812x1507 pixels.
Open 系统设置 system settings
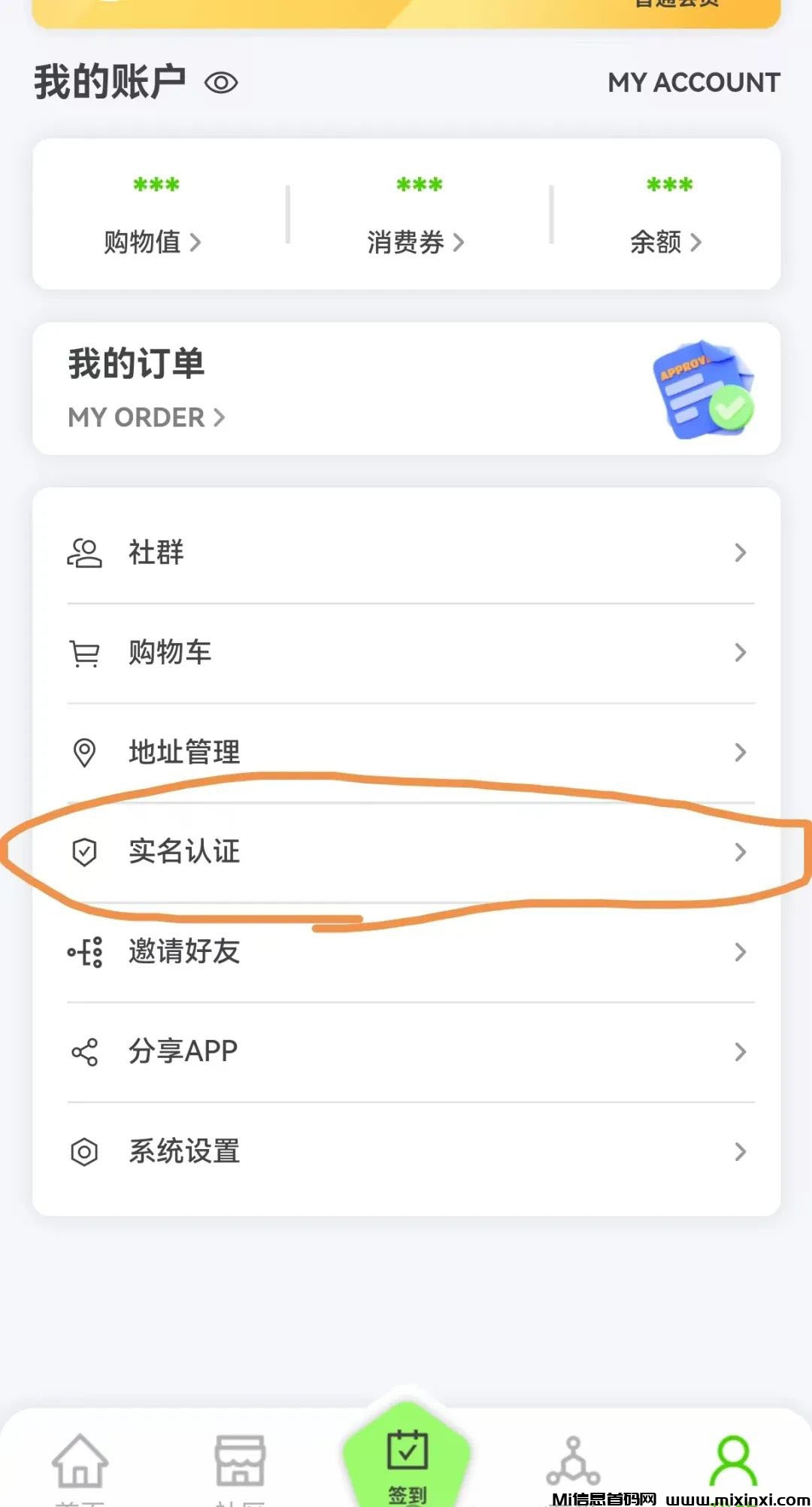click(x=406, y=1151)
